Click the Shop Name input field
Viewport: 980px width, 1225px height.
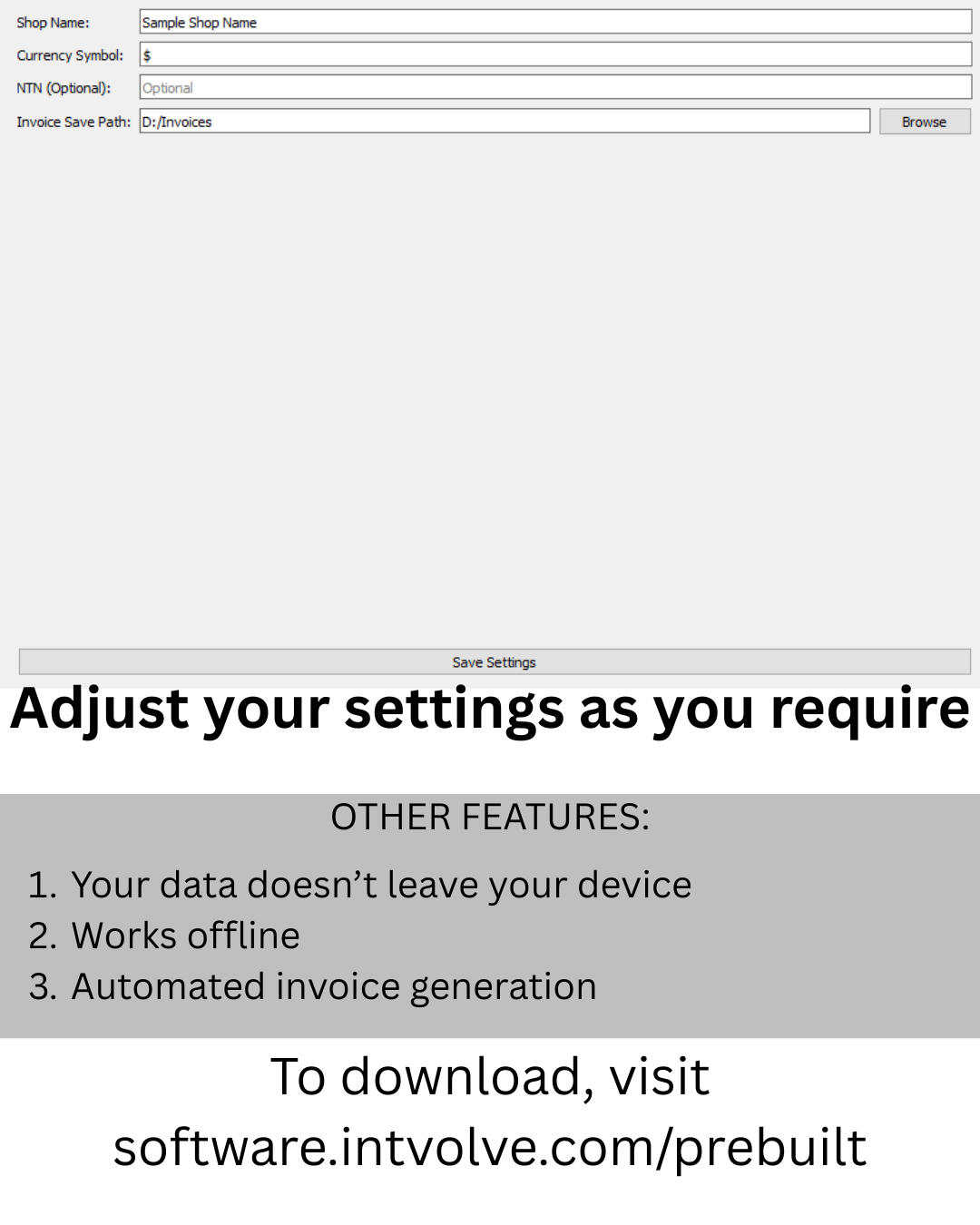click(554, 22)
